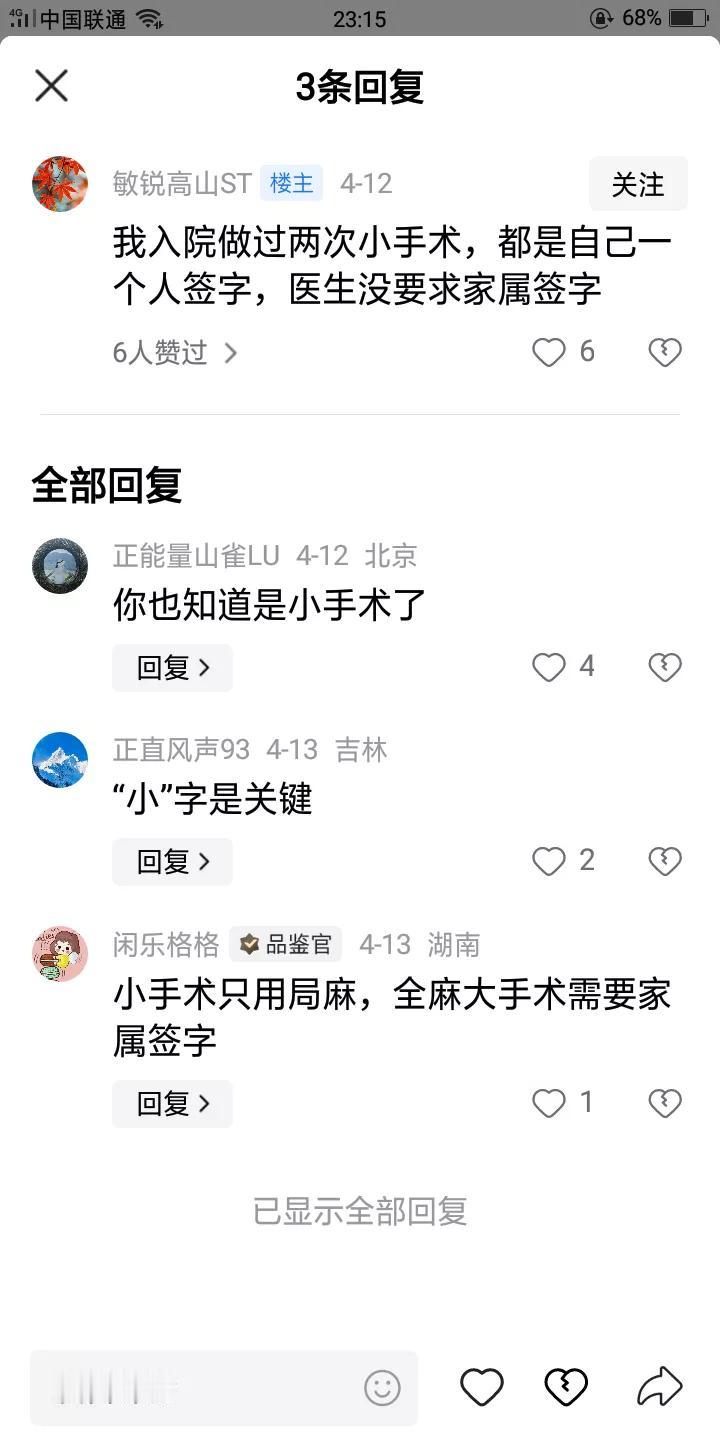
Task: Tap the comment input field at the bottom
Action: click(200, 1387)
